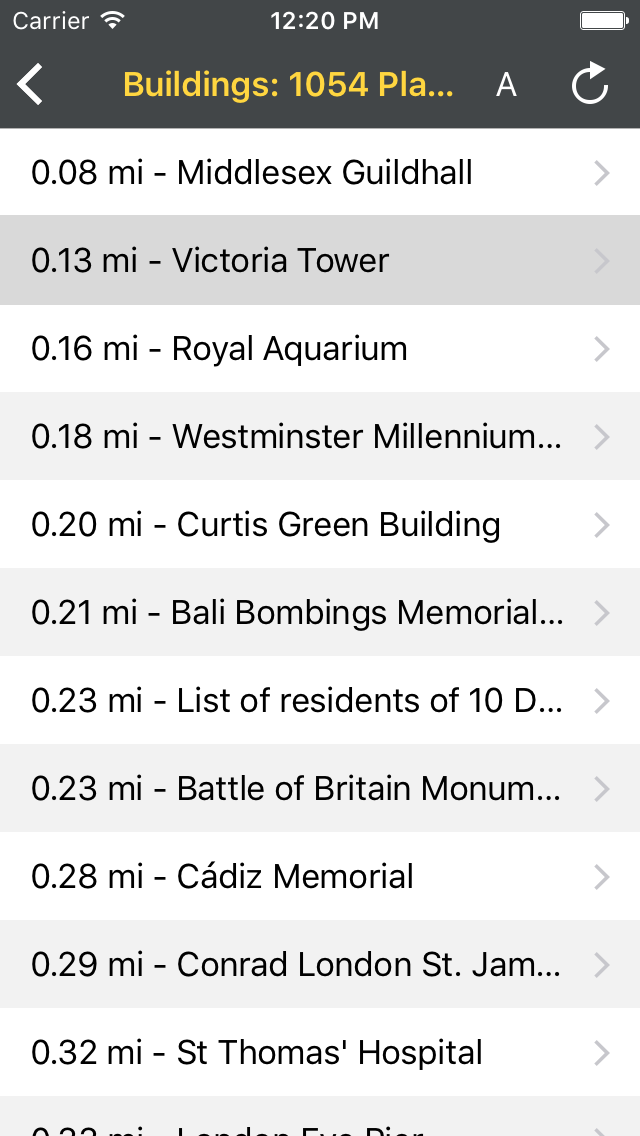Open List of residents of 10 D… entry
The height and width of the screenshot is (1136, 640).
[320, 701]
